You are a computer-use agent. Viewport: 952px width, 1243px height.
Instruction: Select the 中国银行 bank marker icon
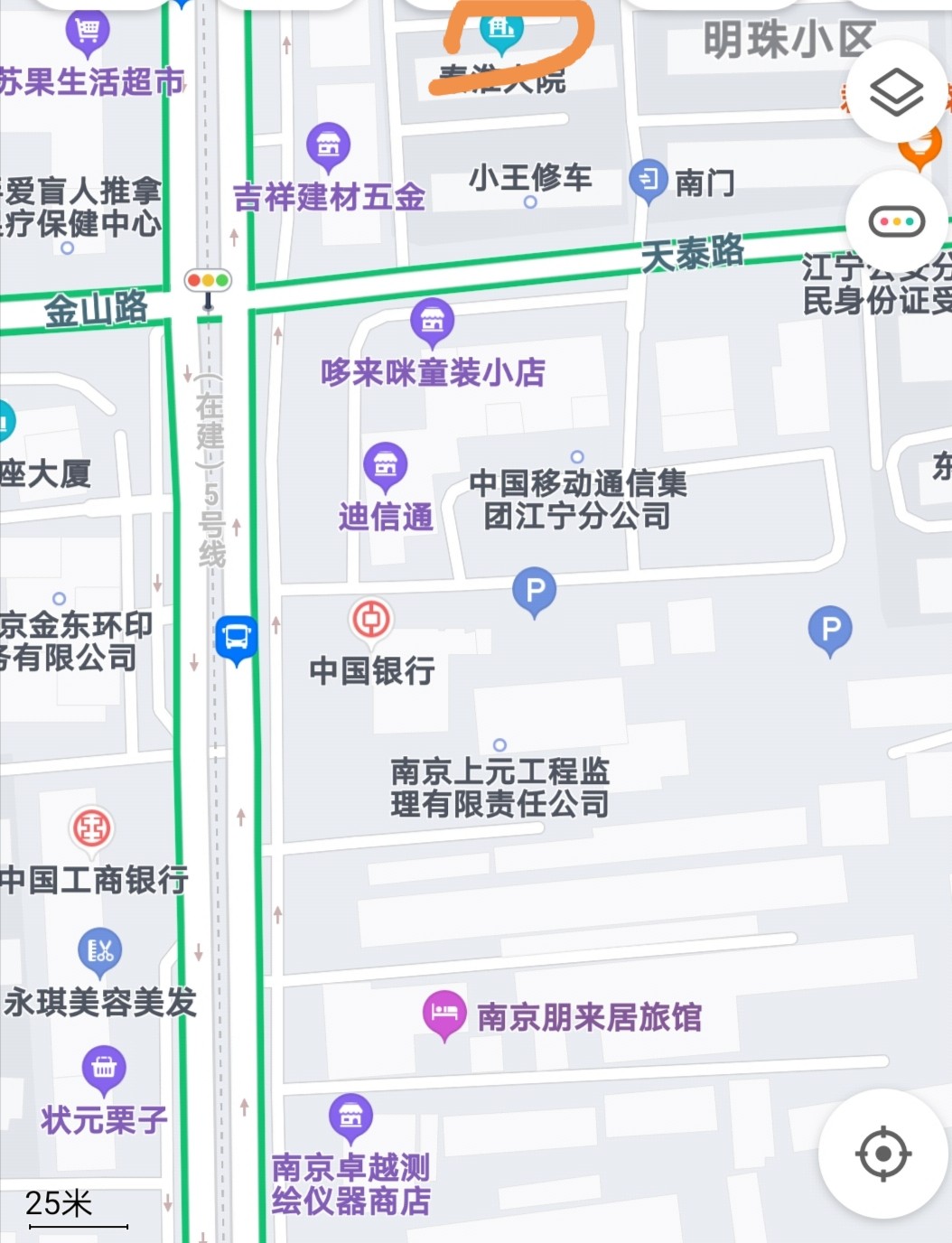click(371, 620)
